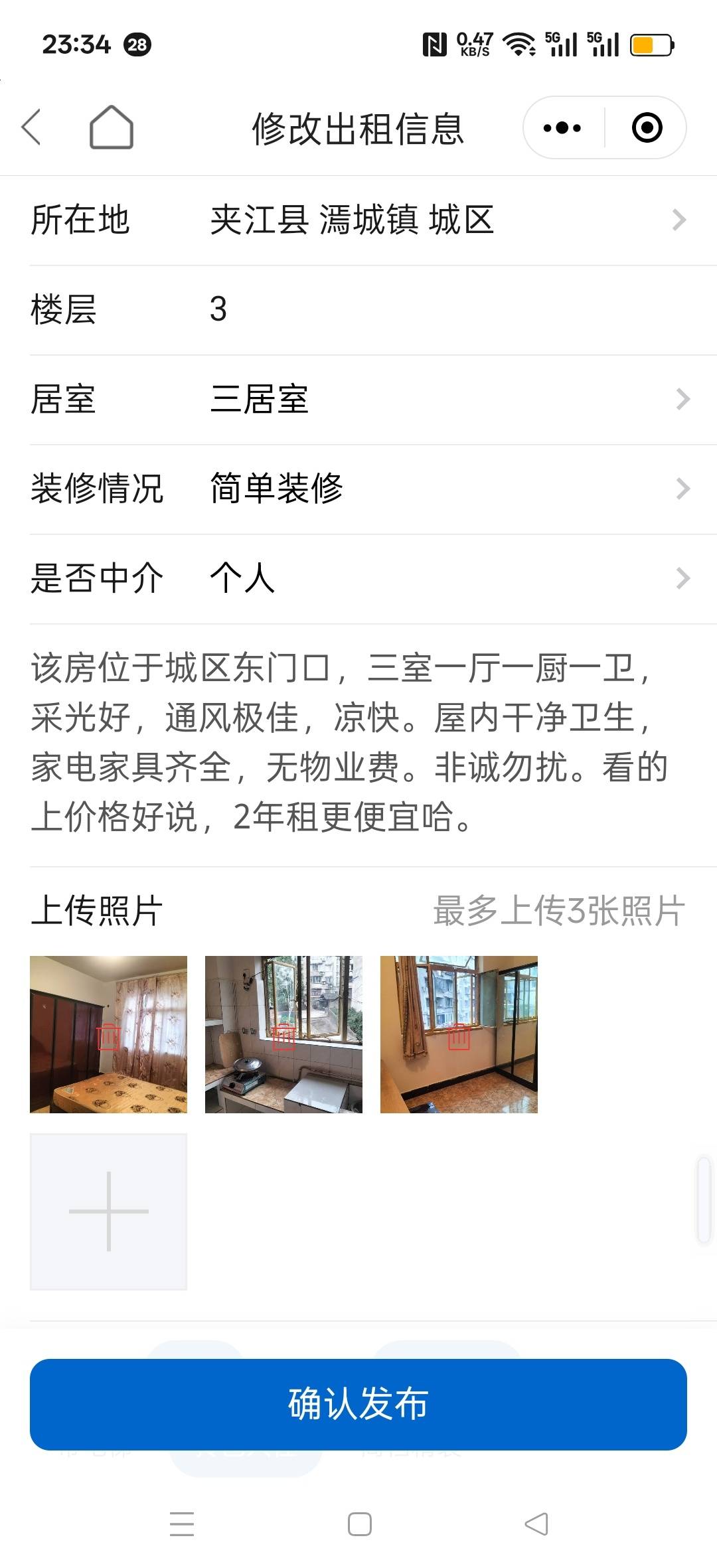Delete the photo with the sliding door
Screen dimensions: 717x1568
pyautogui.click(x=459, y=1036)
